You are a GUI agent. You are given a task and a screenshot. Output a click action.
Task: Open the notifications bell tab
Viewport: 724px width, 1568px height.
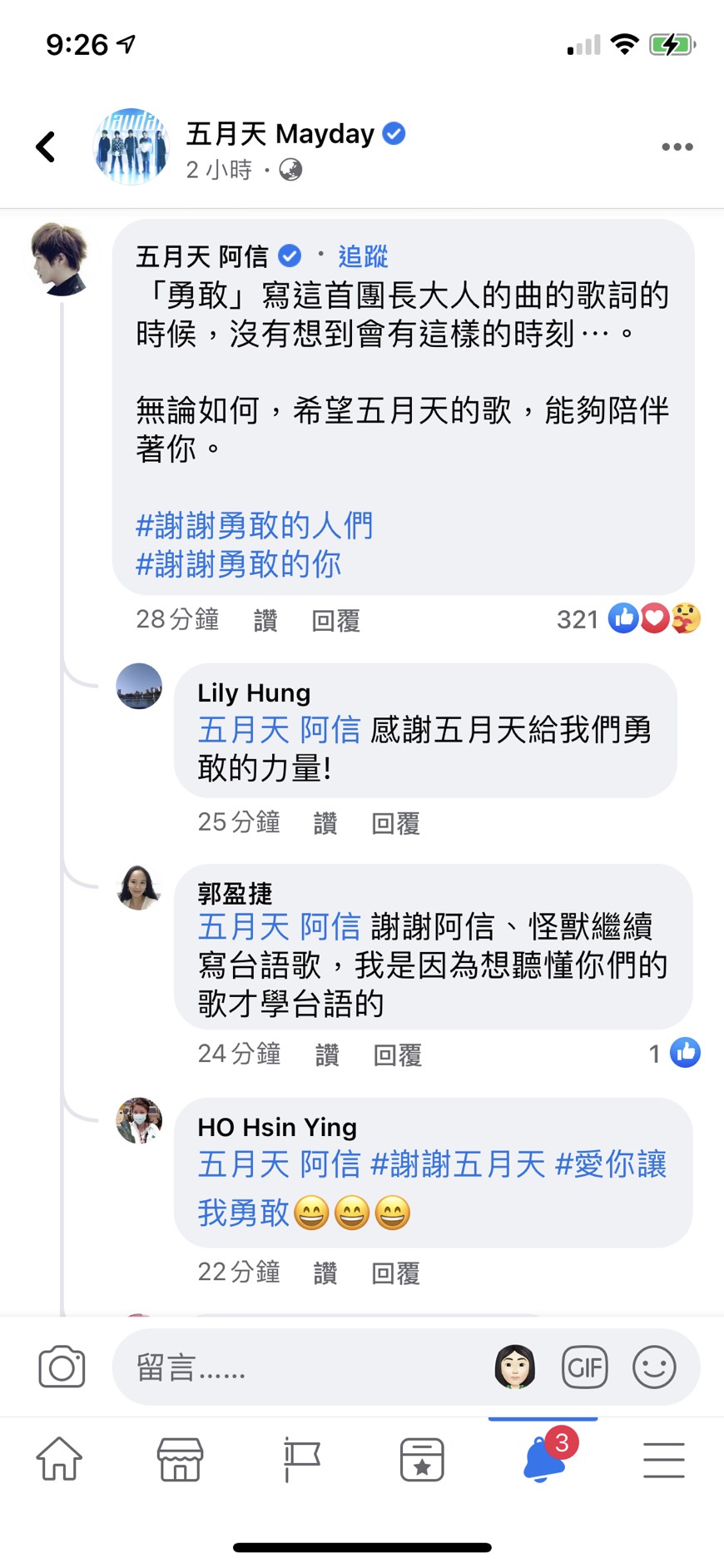(x=544, y=1459)
